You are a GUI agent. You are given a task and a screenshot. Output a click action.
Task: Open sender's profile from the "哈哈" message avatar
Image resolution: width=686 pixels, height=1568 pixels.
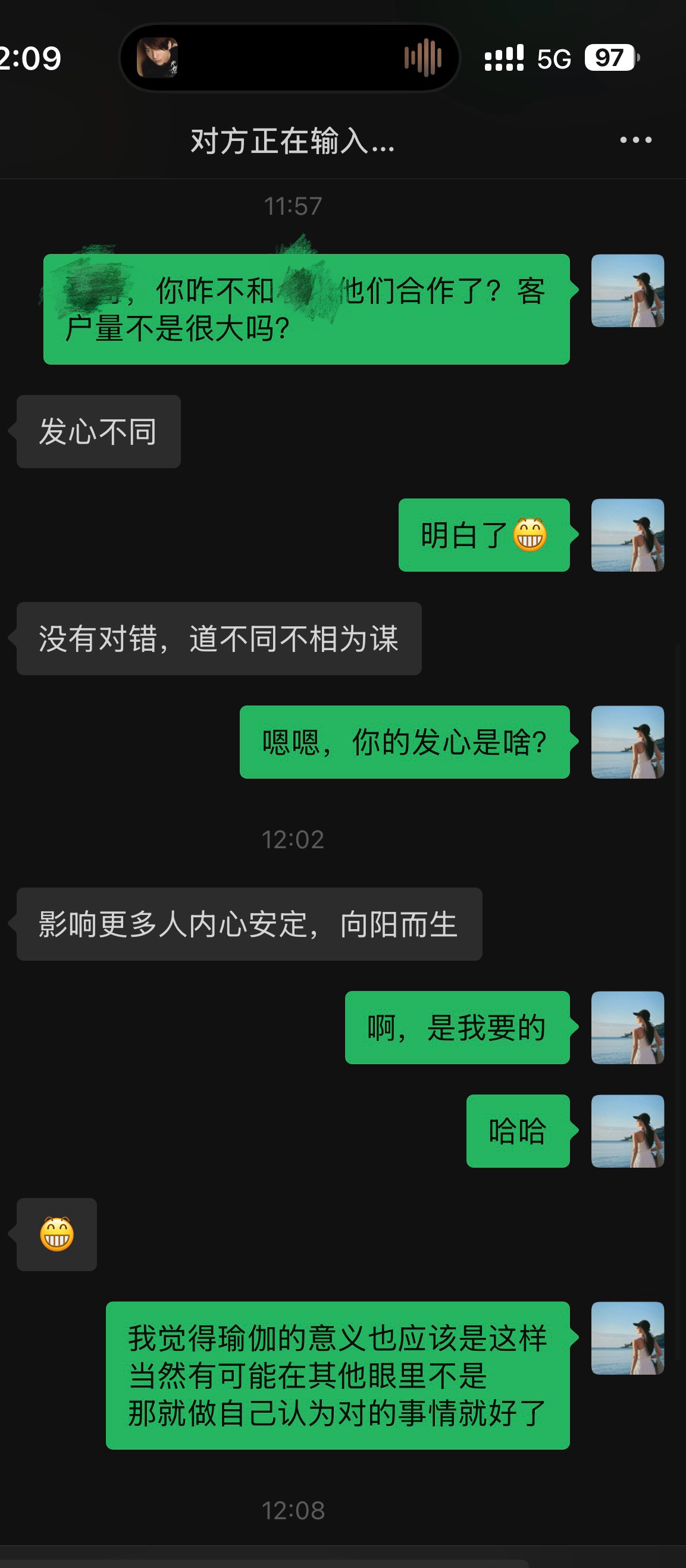pyautogui.click(x=627, y=1131)
